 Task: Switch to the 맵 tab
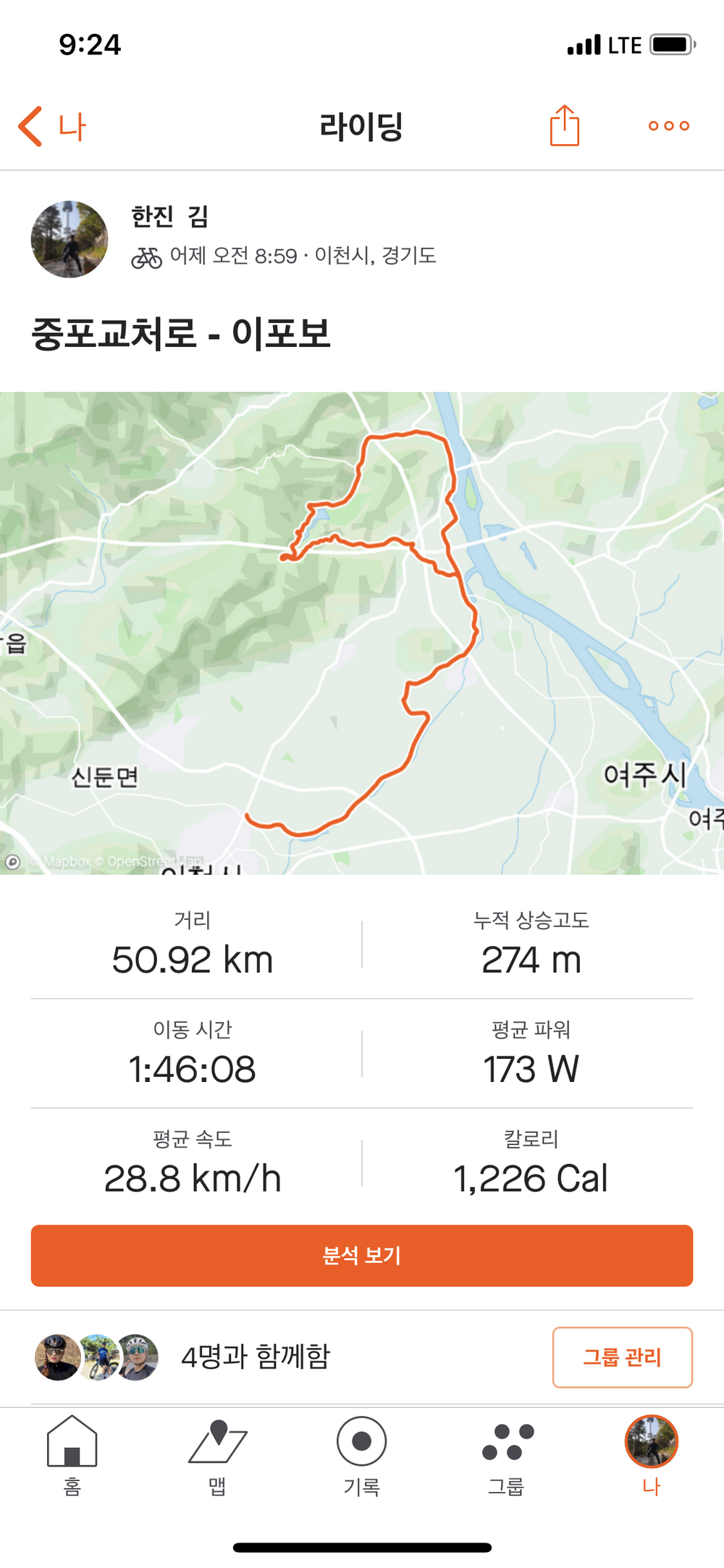coord(217,1456)
